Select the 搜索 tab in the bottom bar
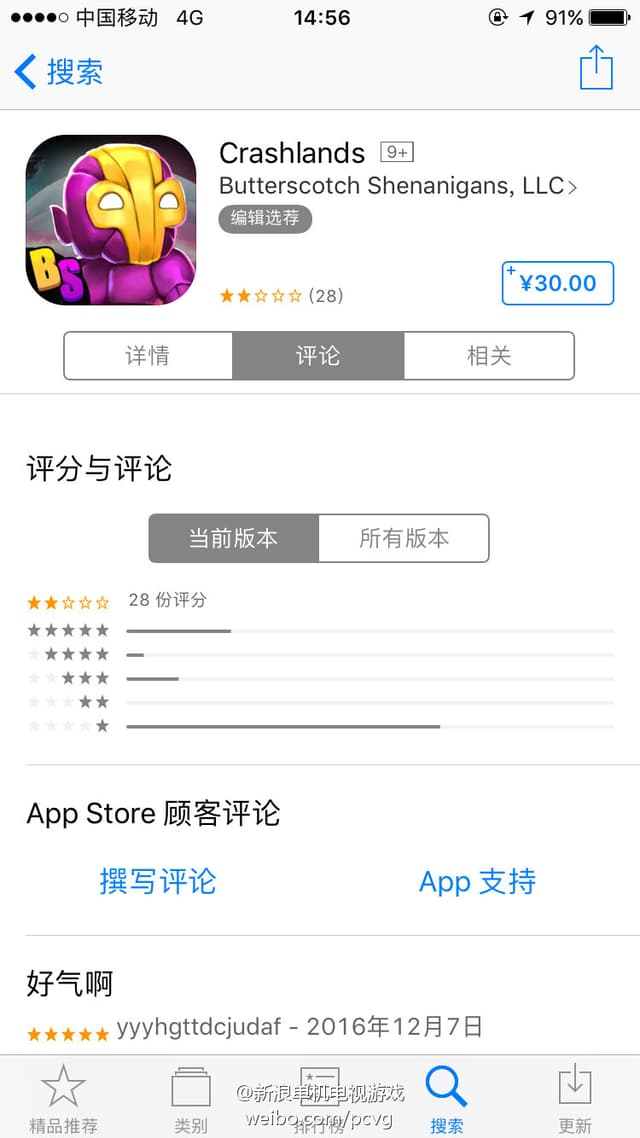This screenshot has height=1138, width=640. pos(447,1097)
